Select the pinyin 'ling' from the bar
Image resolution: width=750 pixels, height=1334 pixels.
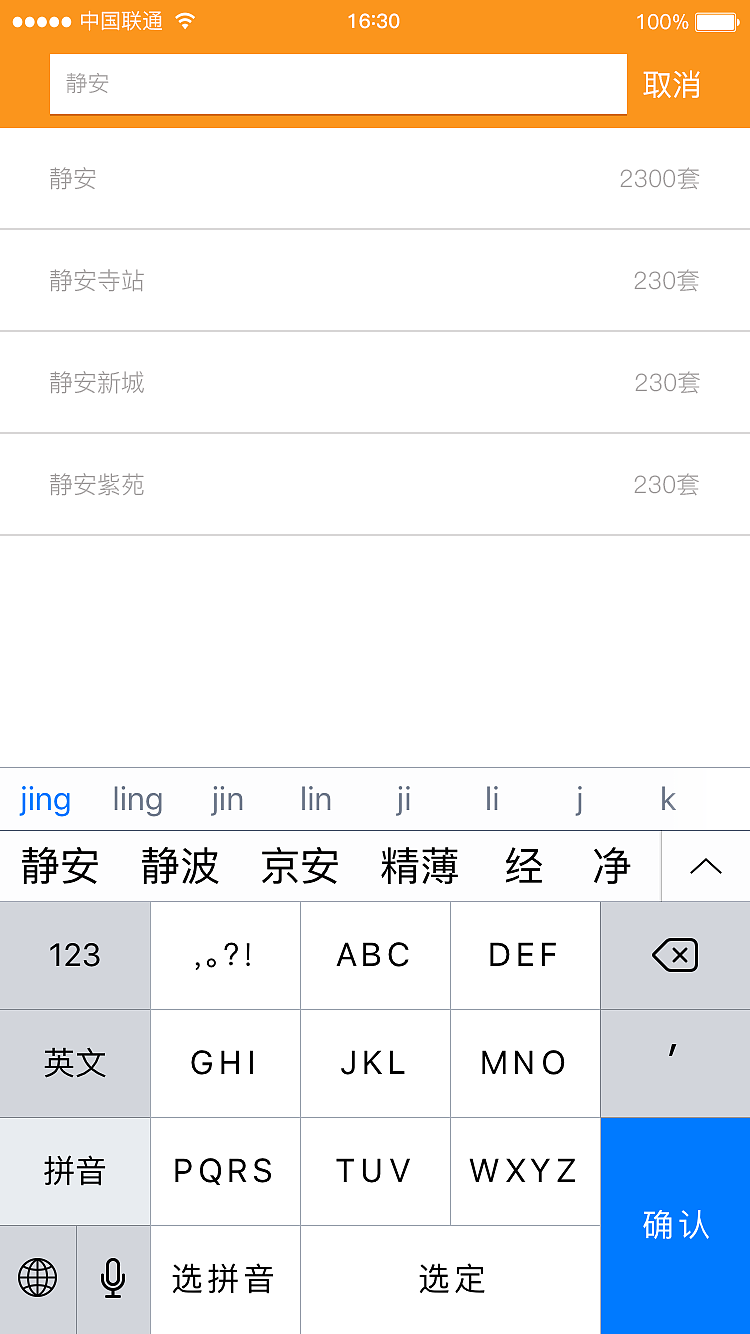coord(137,799)
